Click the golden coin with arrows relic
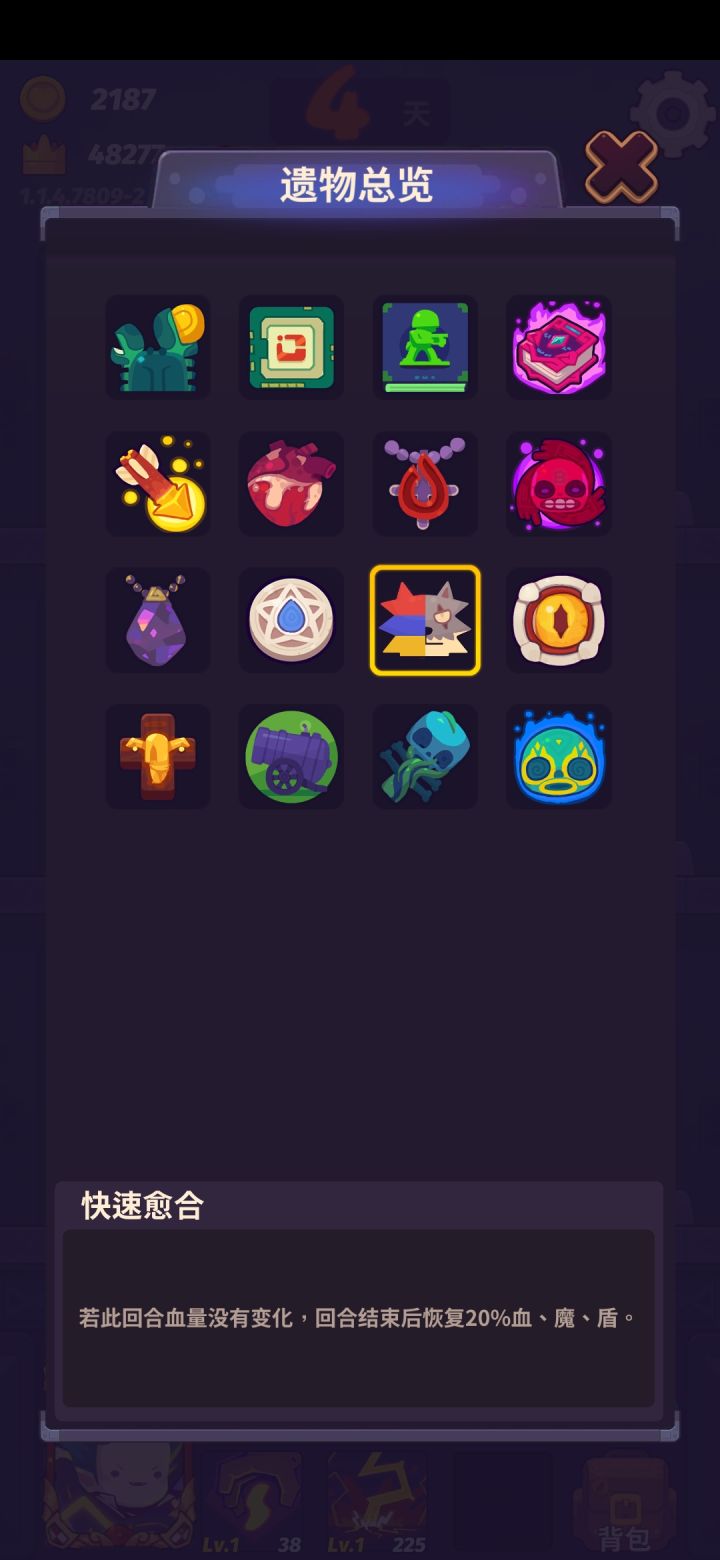 [157, 484]
